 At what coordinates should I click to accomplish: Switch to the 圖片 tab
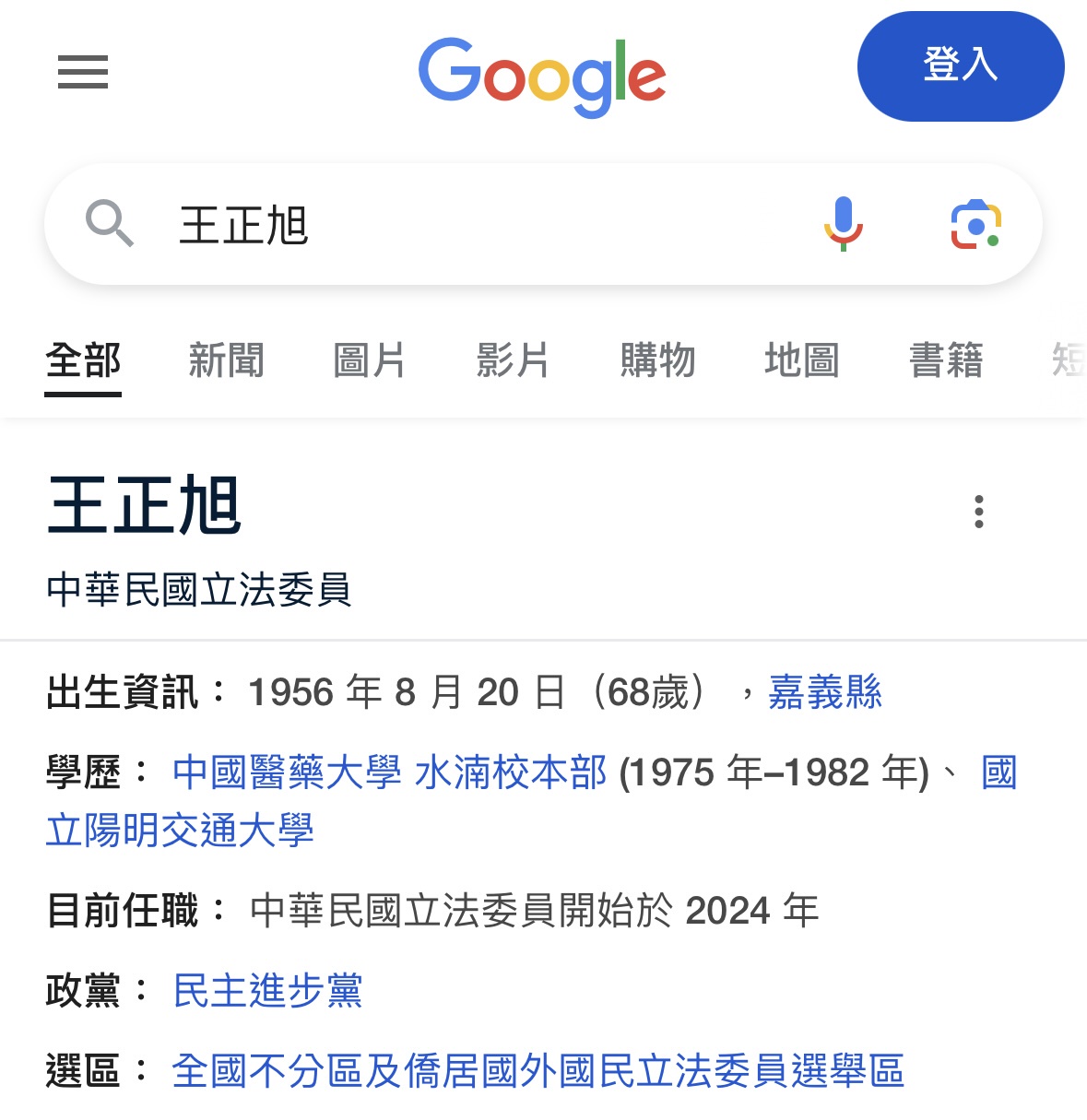pos(369,360)
